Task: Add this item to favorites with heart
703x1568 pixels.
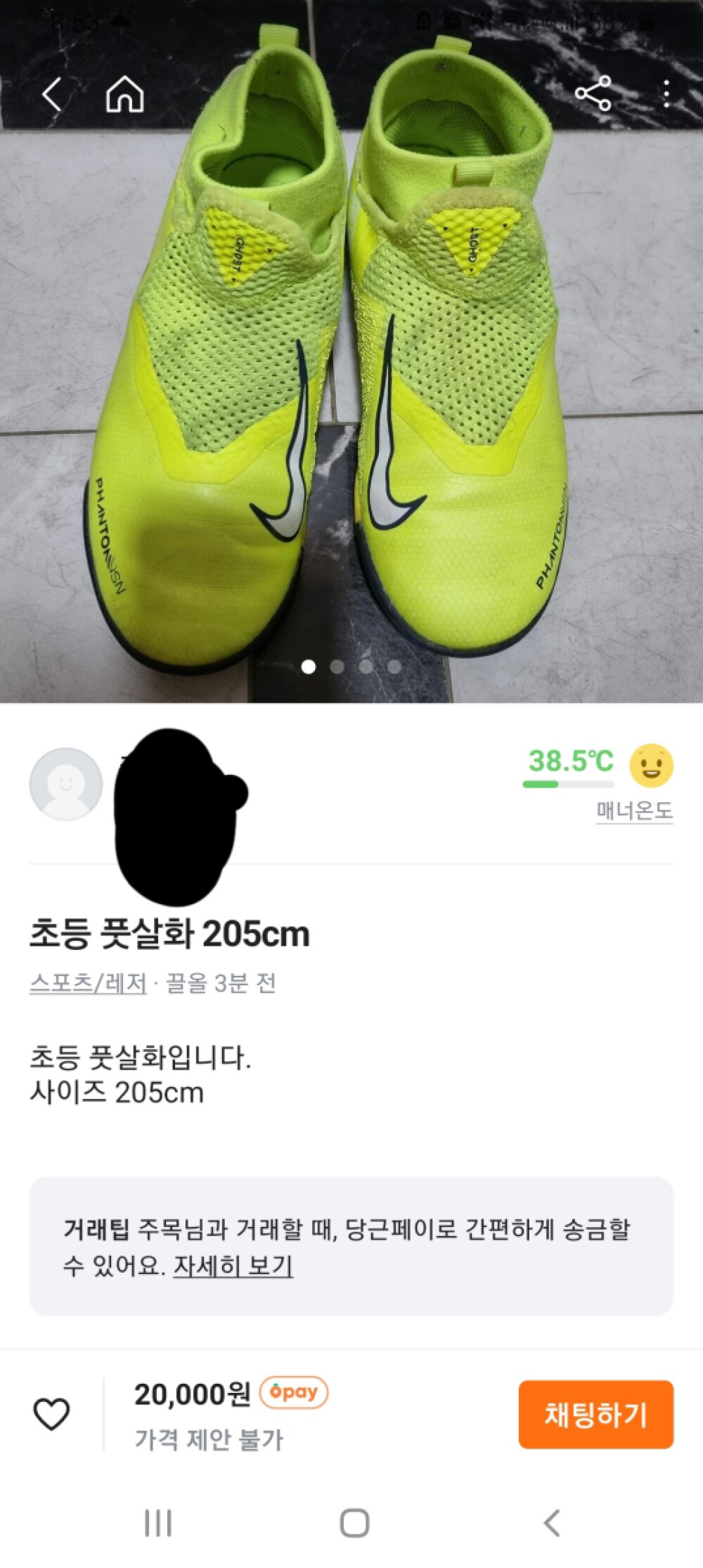Action: click(52, 1414)
